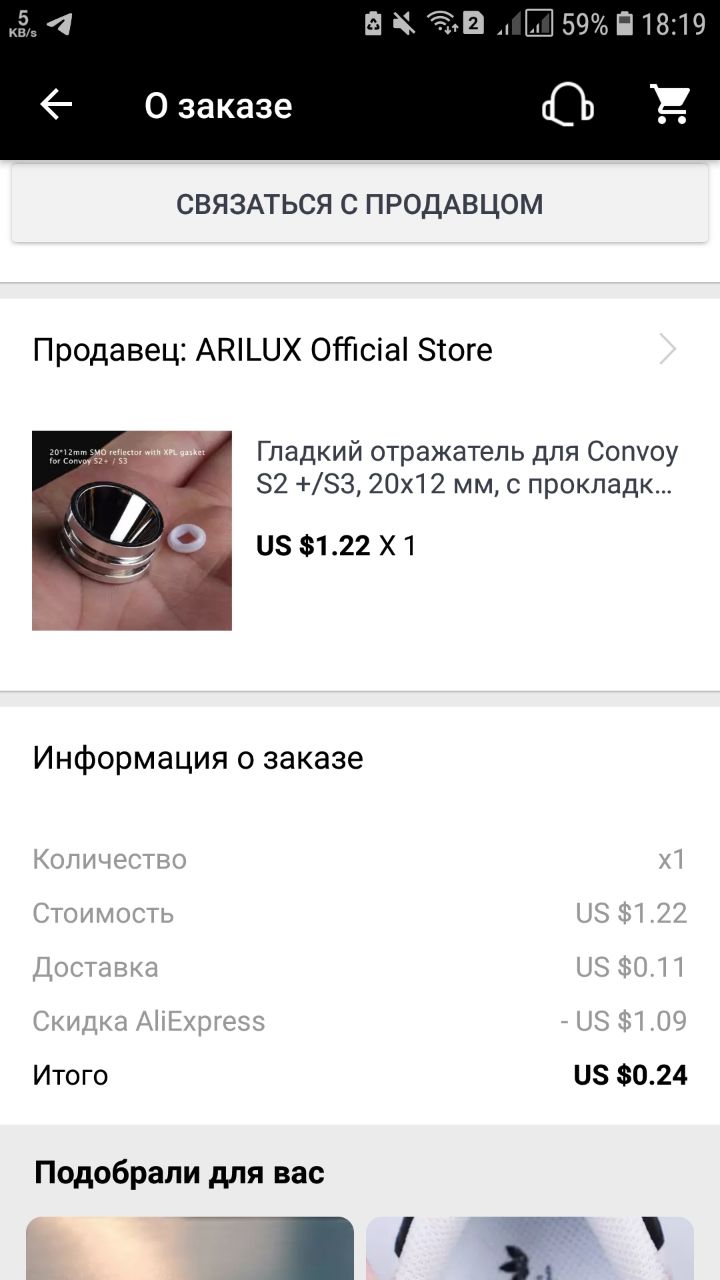Open the recommended white sneakers card
Screen dimensions: 720x1280
point(530,1248)
